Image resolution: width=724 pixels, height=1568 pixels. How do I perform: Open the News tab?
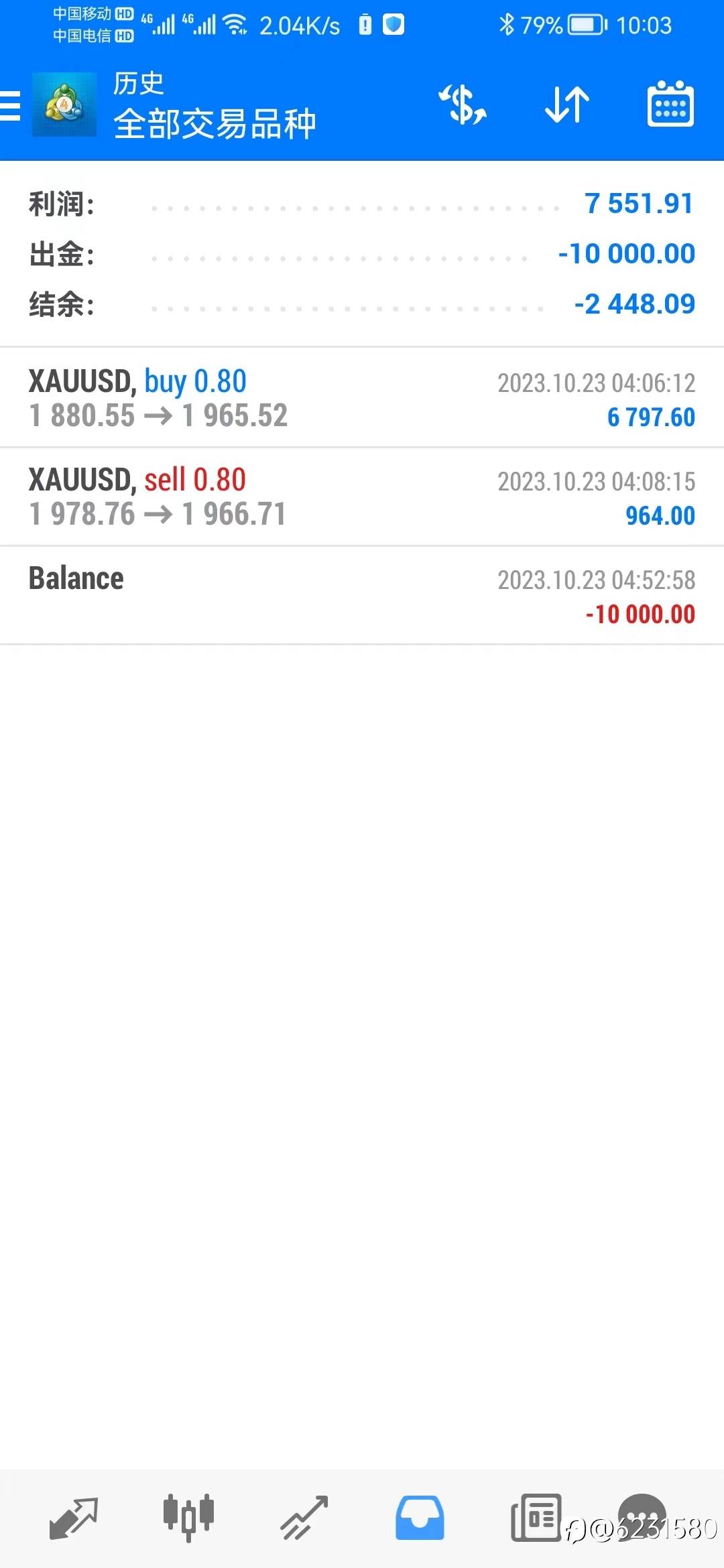pyautogui.click(x=536, y=1518)
